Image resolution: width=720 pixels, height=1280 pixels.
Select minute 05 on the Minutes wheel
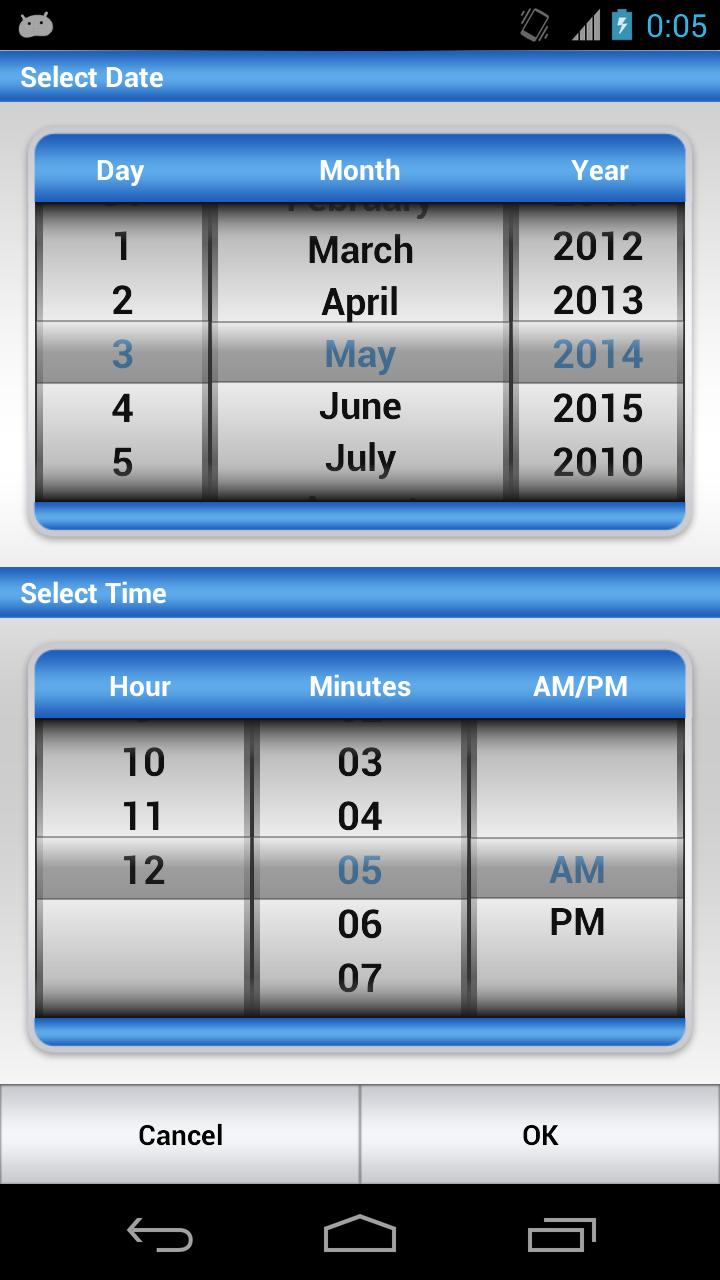click(359, 870)
